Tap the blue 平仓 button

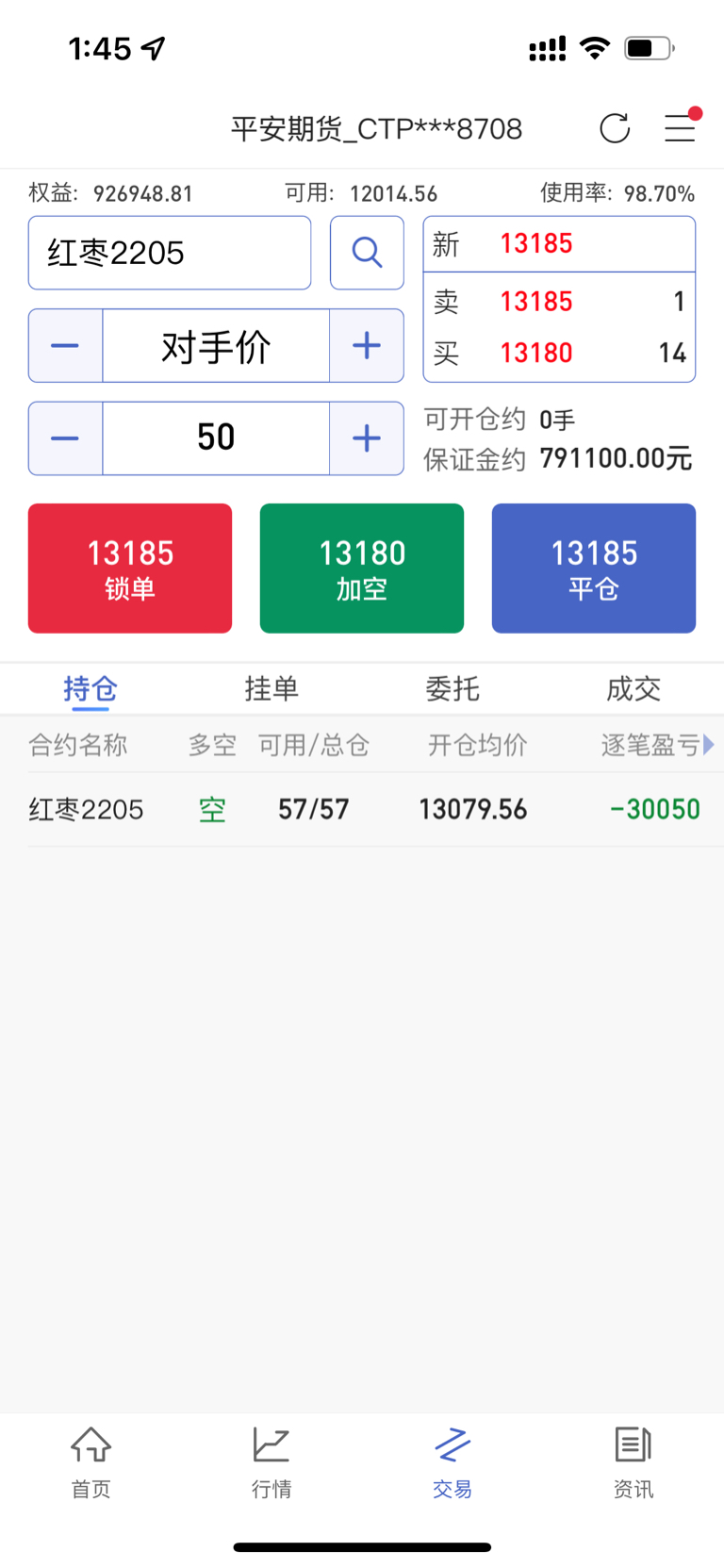pos(594,568)
